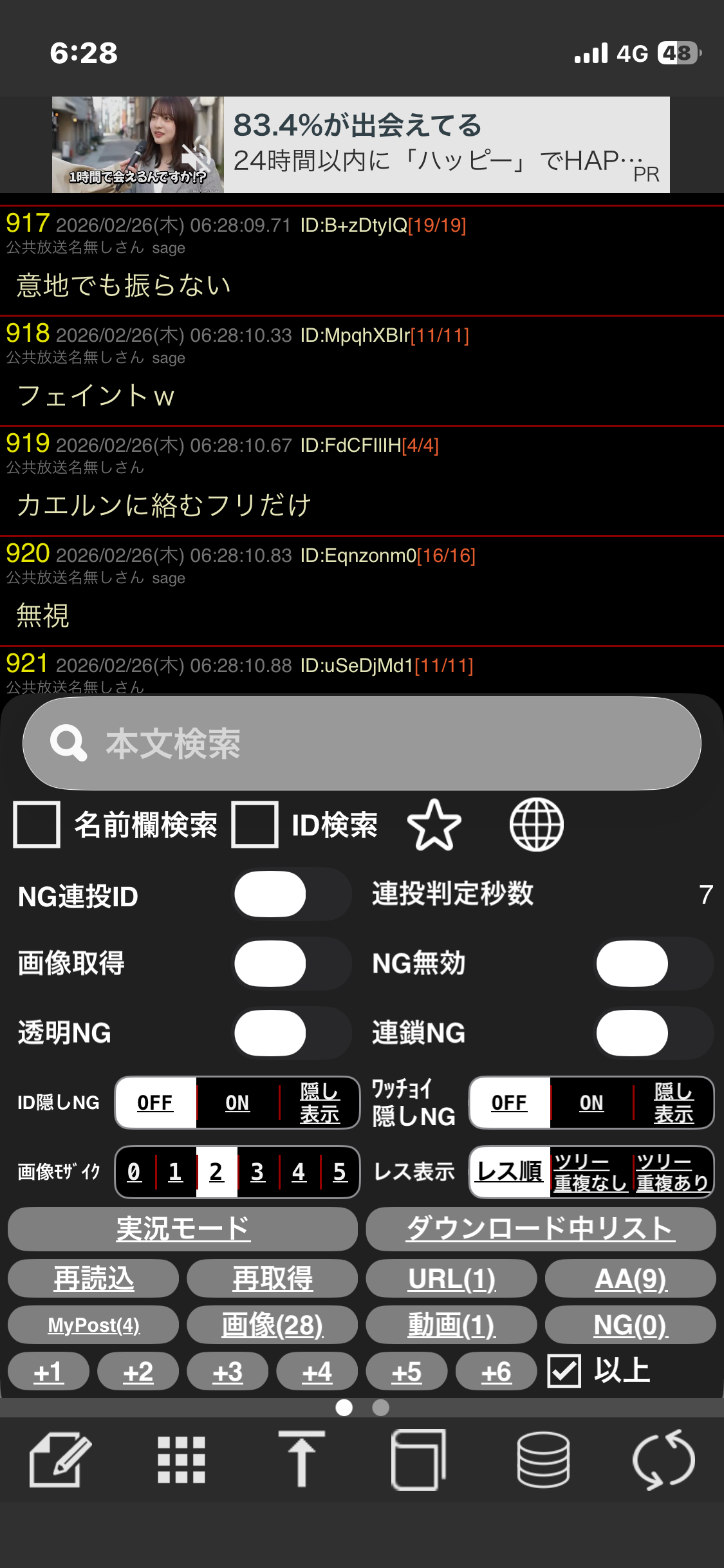Screen dimensions: 724x1568
Task: Open the globe browser icon
Action: (537, 825)
